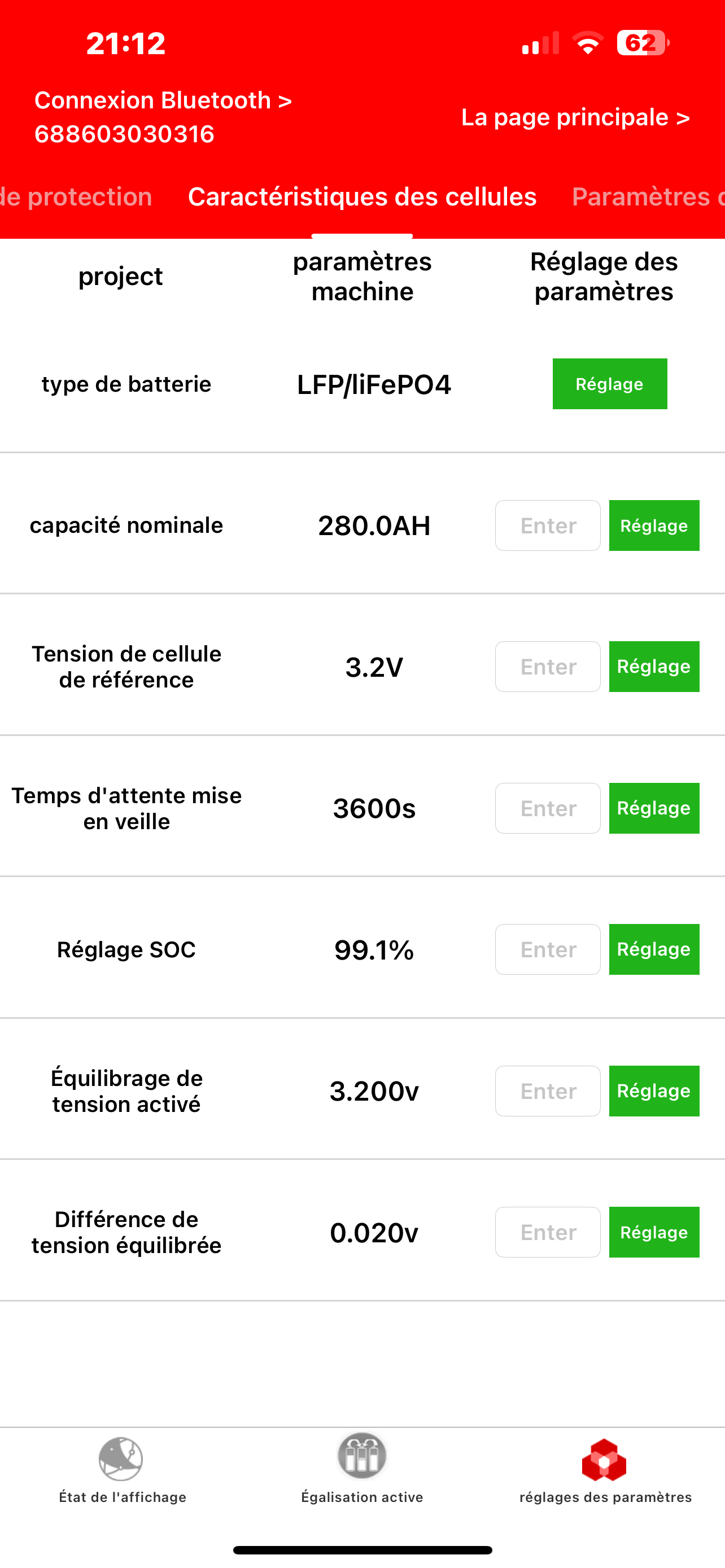Switch to the Paramètres tab on right

(x=648, y=196)
